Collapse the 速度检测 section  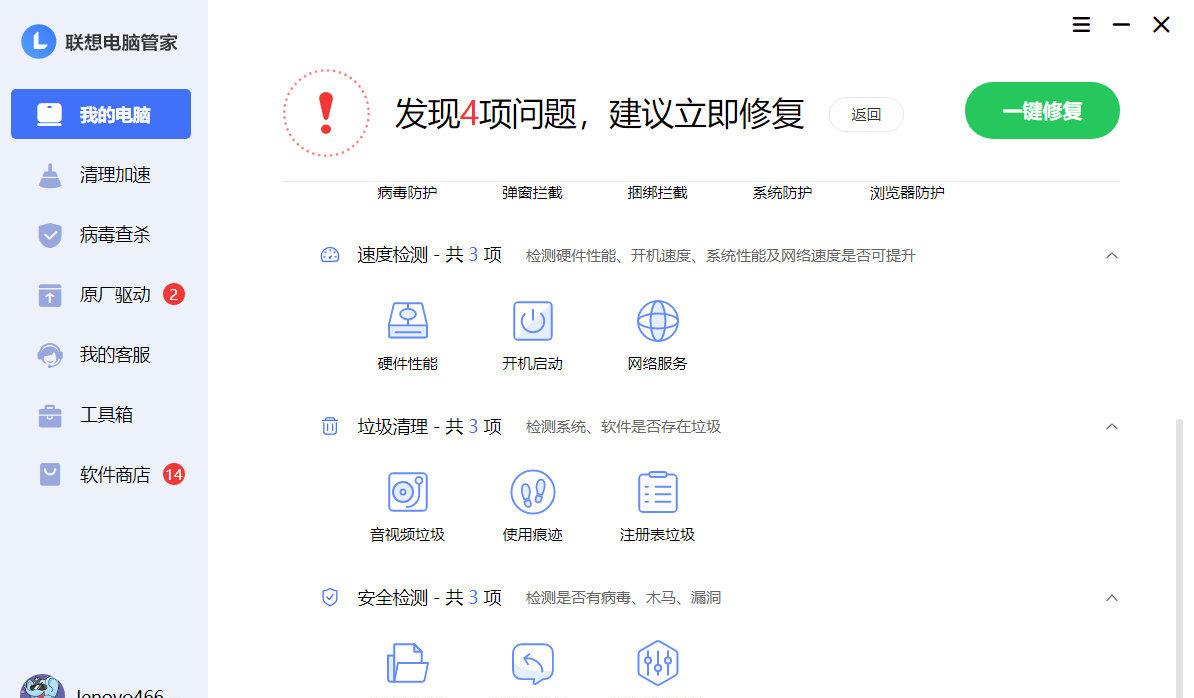(x=1111, y=256)
